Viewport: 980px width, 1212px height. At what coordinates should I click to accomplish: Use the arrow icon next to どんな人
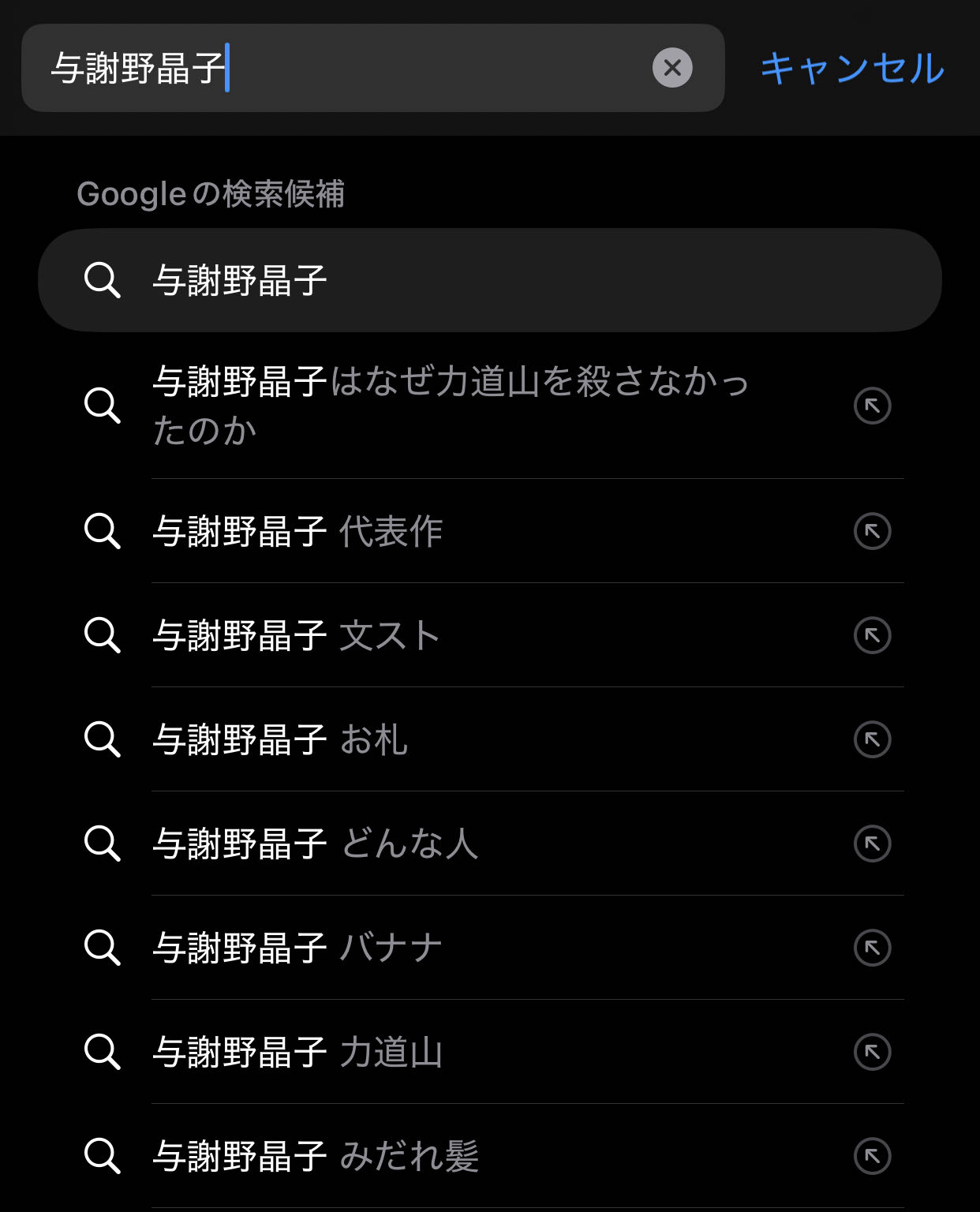[x=872, y=844]
